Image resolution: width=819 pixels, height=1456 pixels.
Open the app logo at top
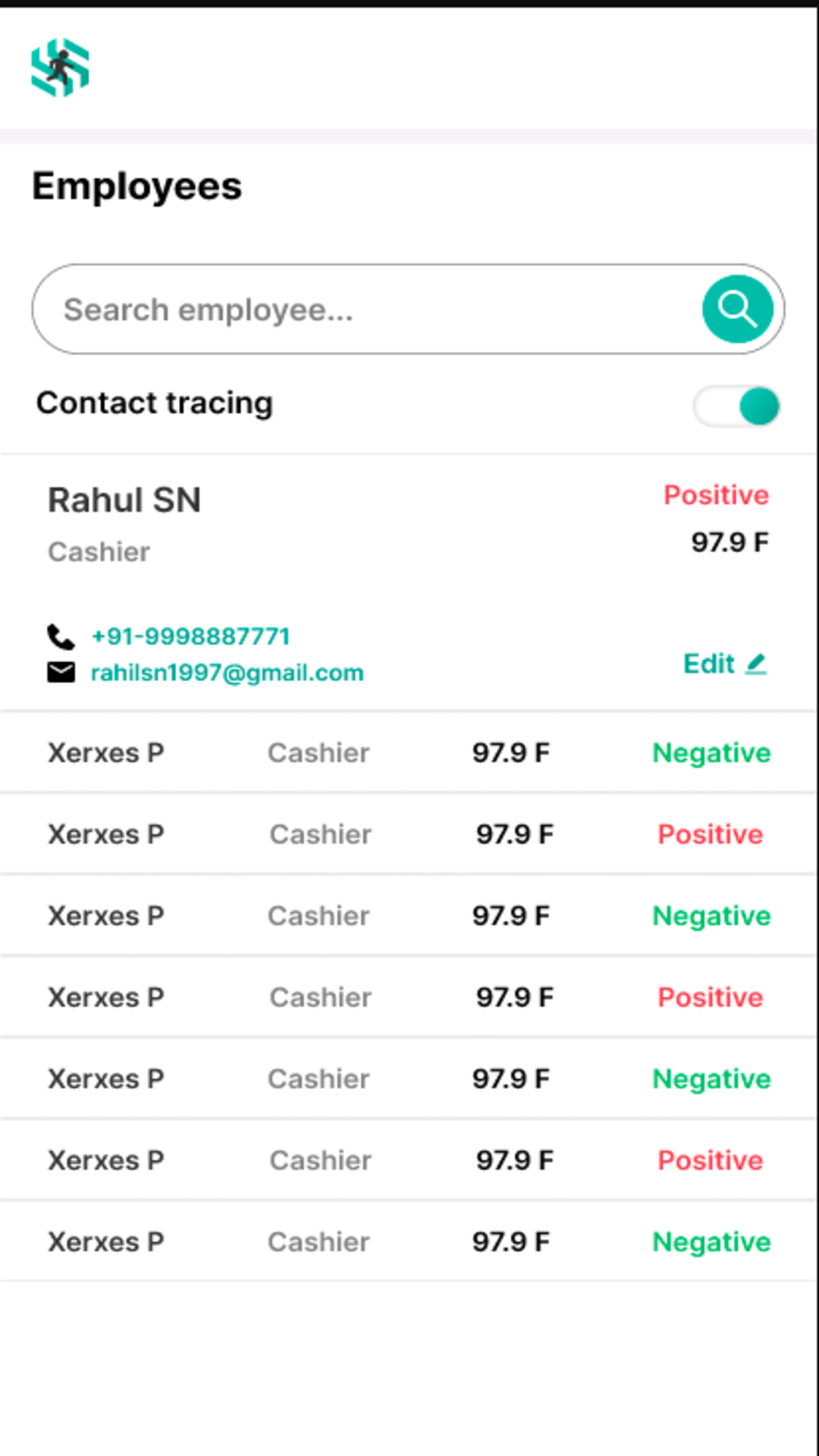[61, 67]
